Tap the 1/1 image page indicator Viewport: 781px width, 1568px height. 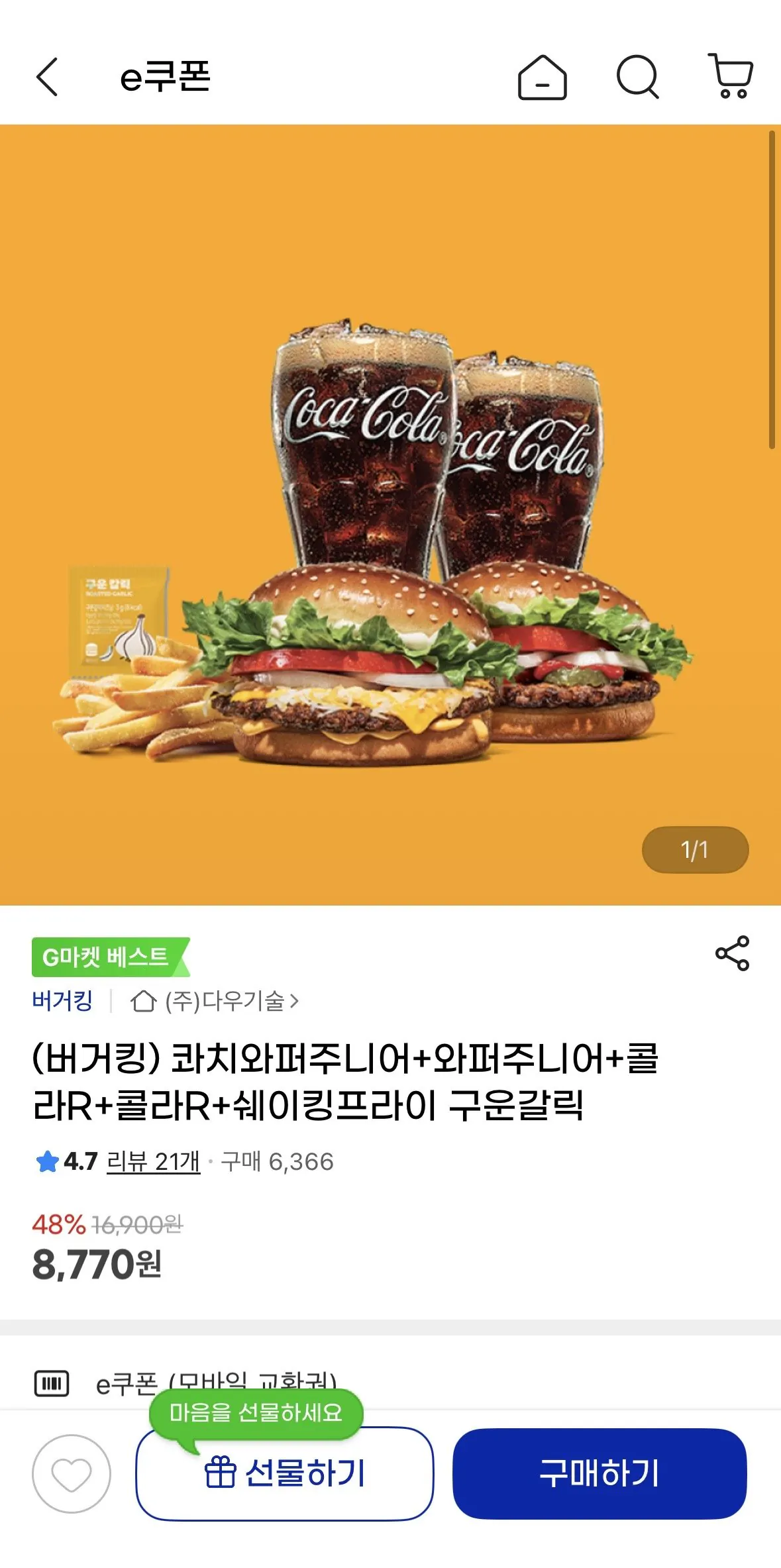[694, 850]
